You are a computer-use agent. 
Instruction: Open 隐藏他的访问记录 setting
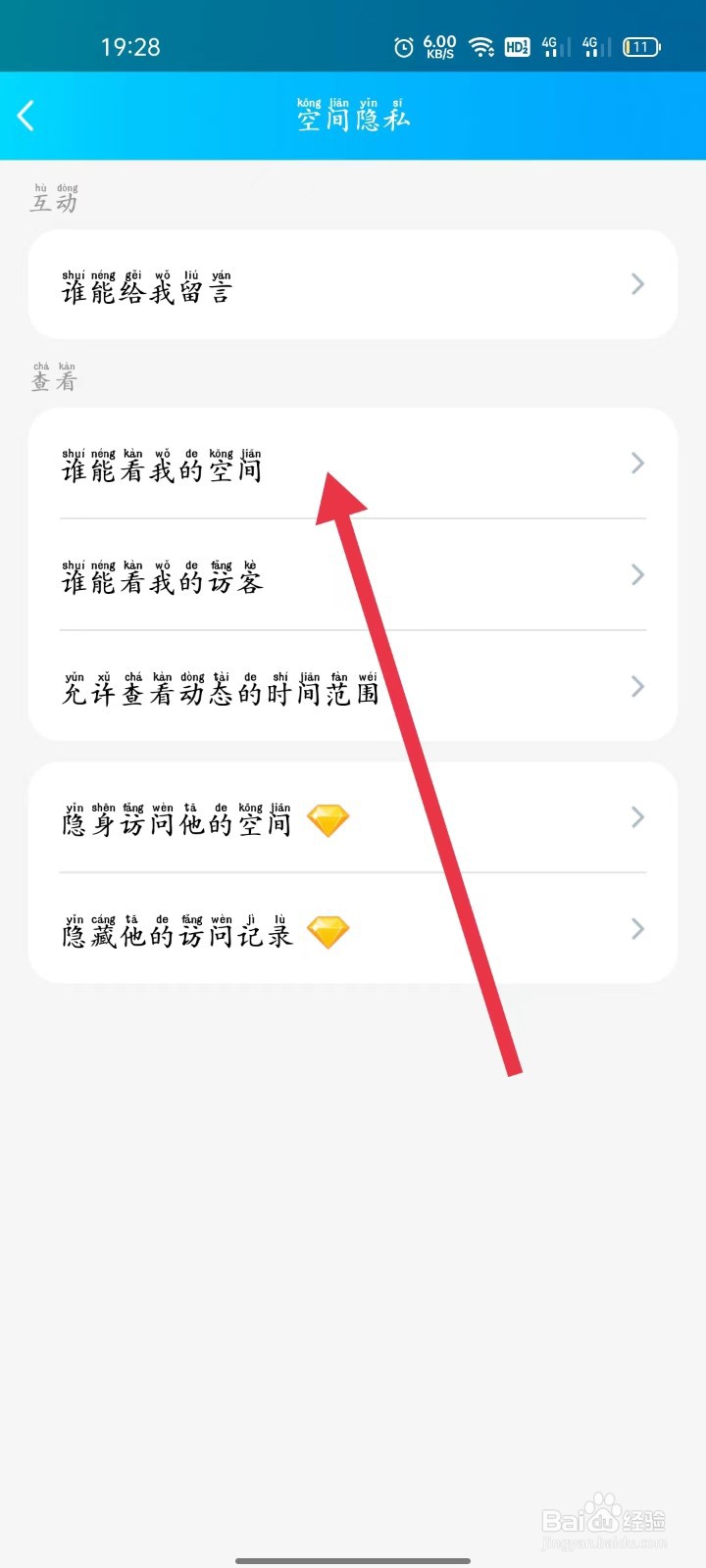pyautogui.click(x=176, y=932)
